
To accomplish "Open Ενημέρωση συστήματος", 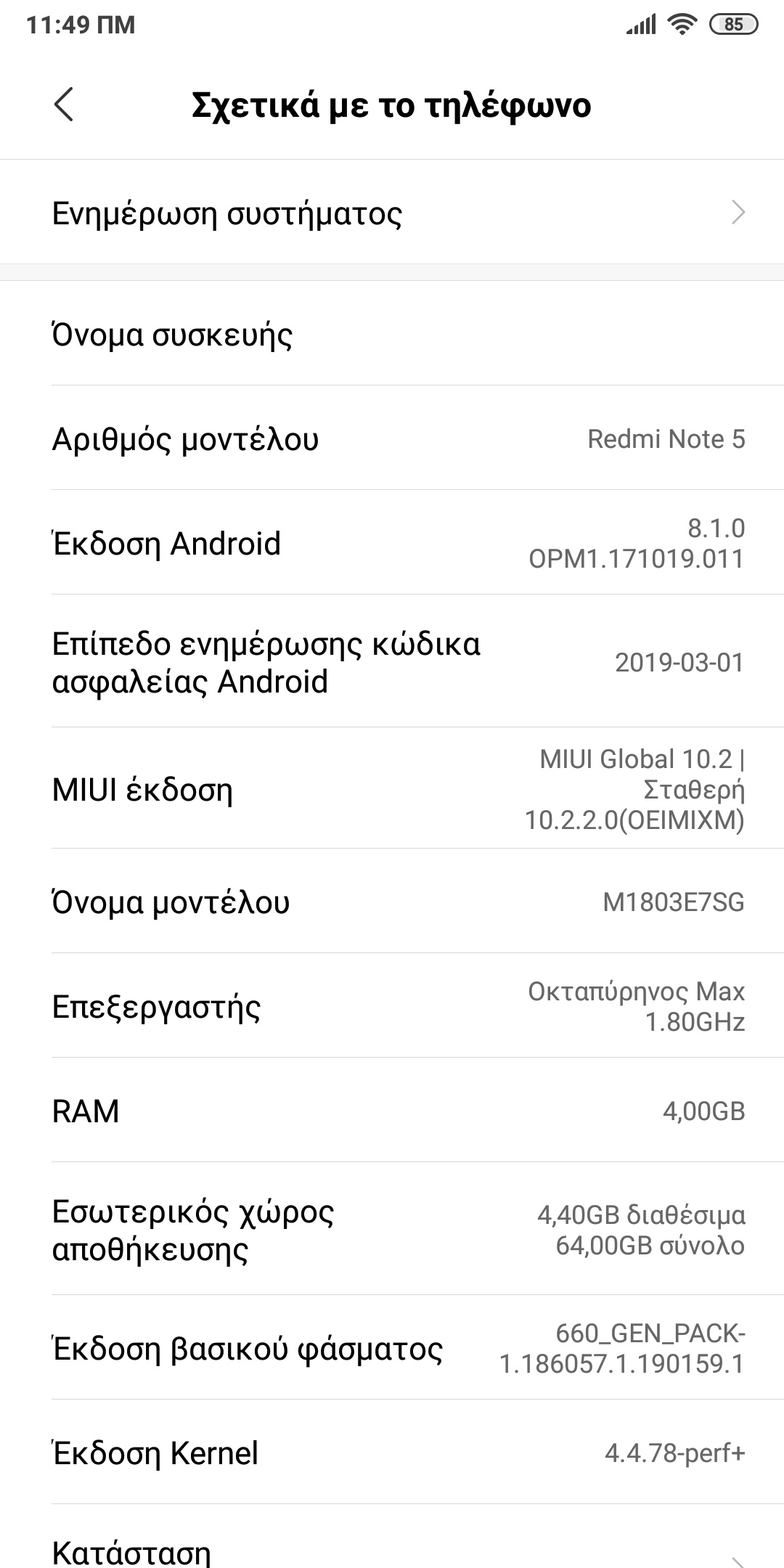I will click(x=392, y=213).
